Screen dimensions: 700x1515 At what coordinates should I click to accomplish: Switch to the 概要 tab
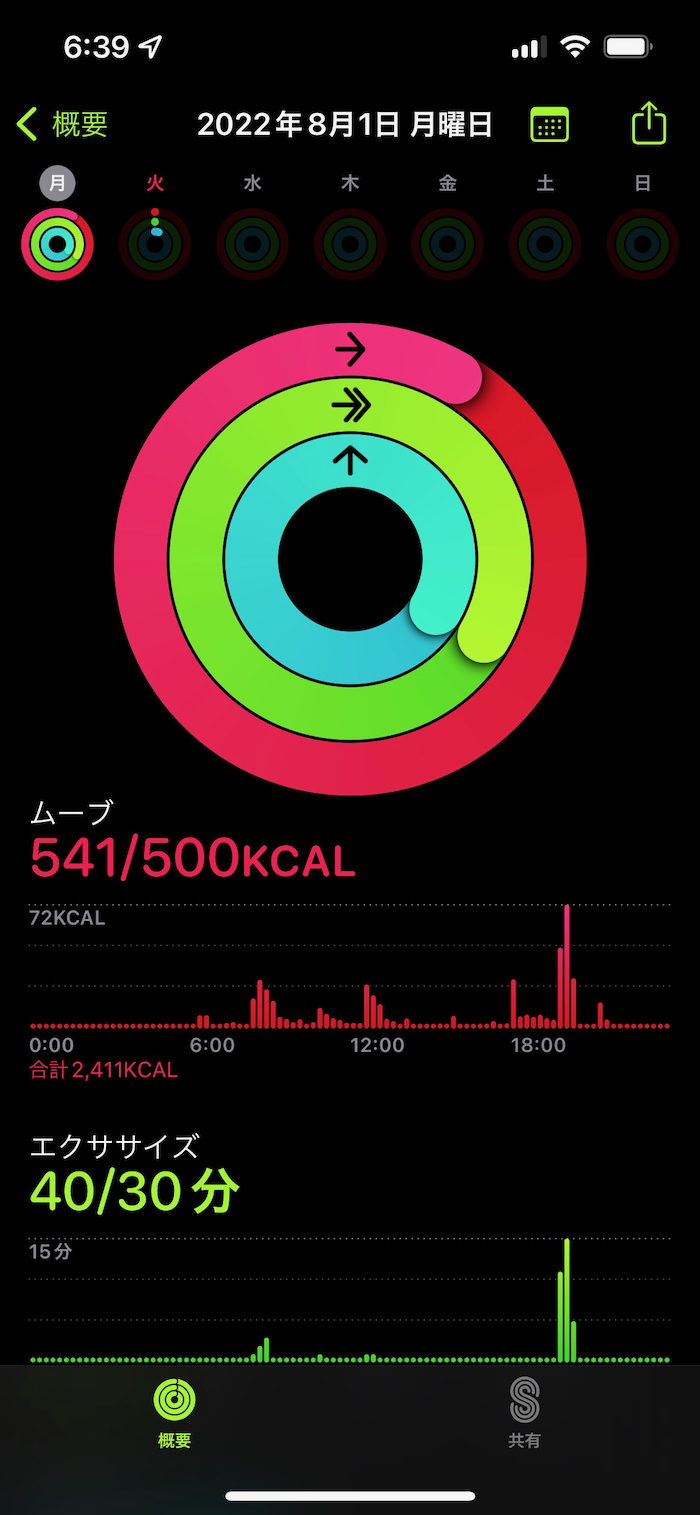[175, 1412]
